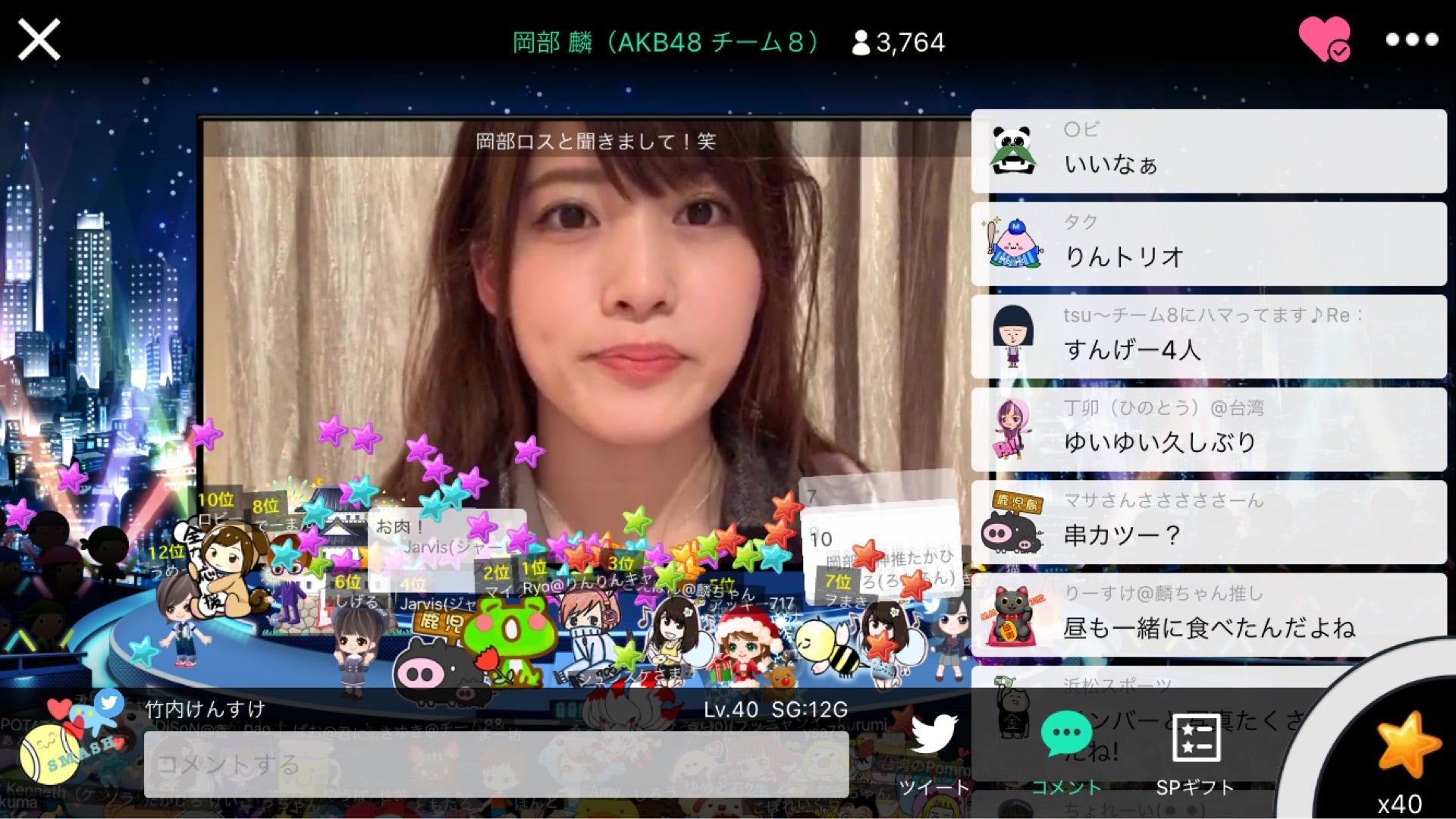Screen dimensions: 1456x819
Task: Open the three-dot overflow menu
Action: [1411, 39]
